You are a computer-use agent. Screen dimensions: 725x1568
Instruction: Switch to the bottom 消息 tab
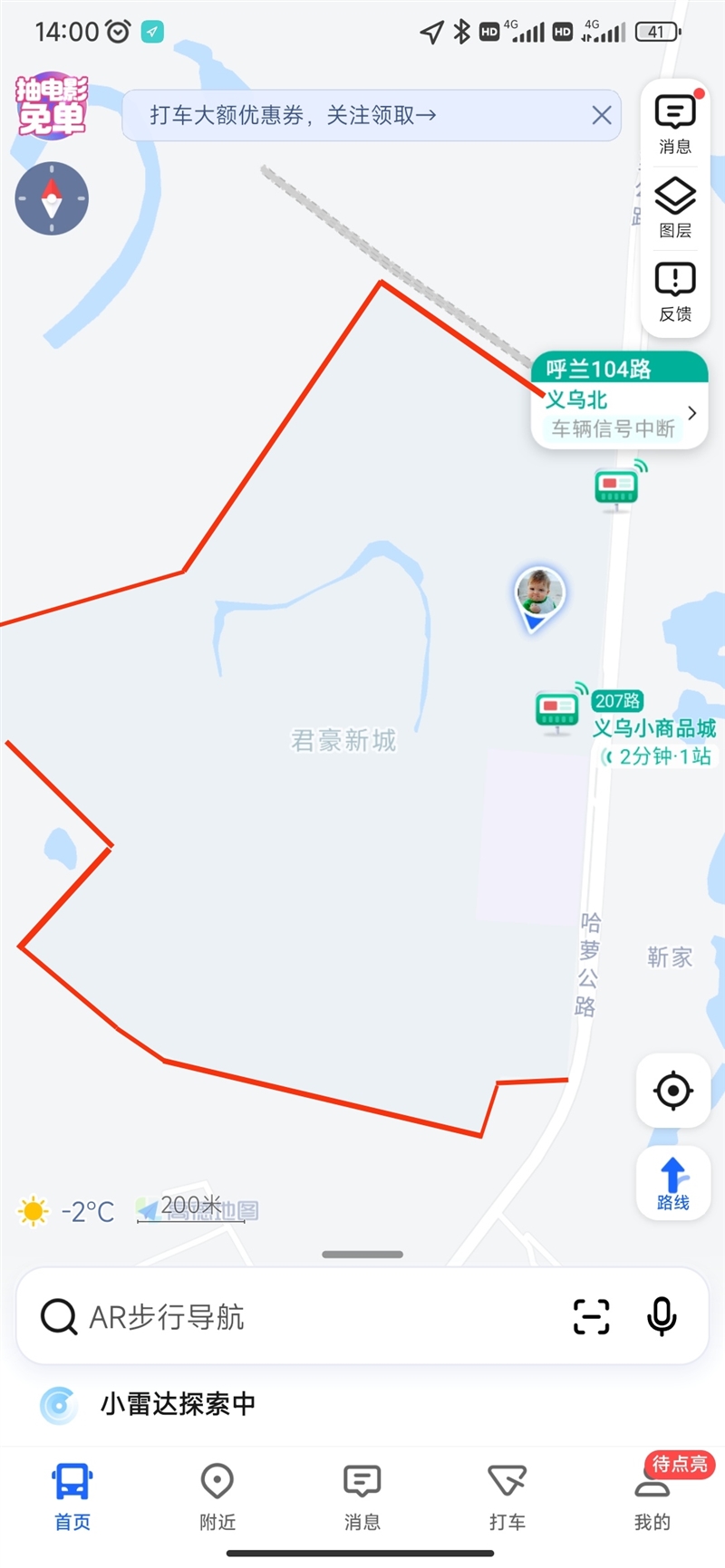tap(362, 1496)
